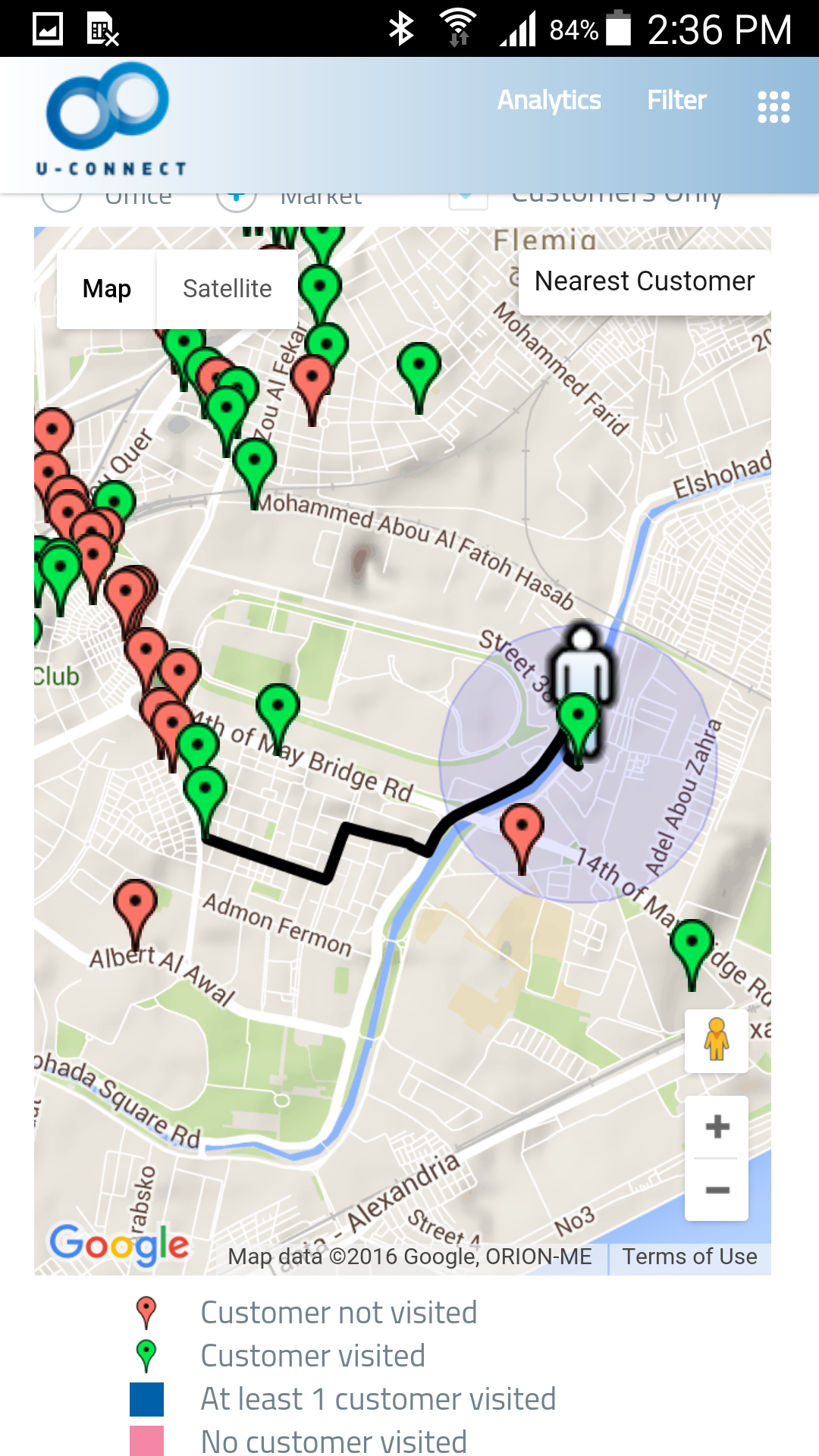Image resolution: width=819 pixels, height=1456 pixels.
Task: Select the green pin near Mohammed Farid
Action: 419,369
